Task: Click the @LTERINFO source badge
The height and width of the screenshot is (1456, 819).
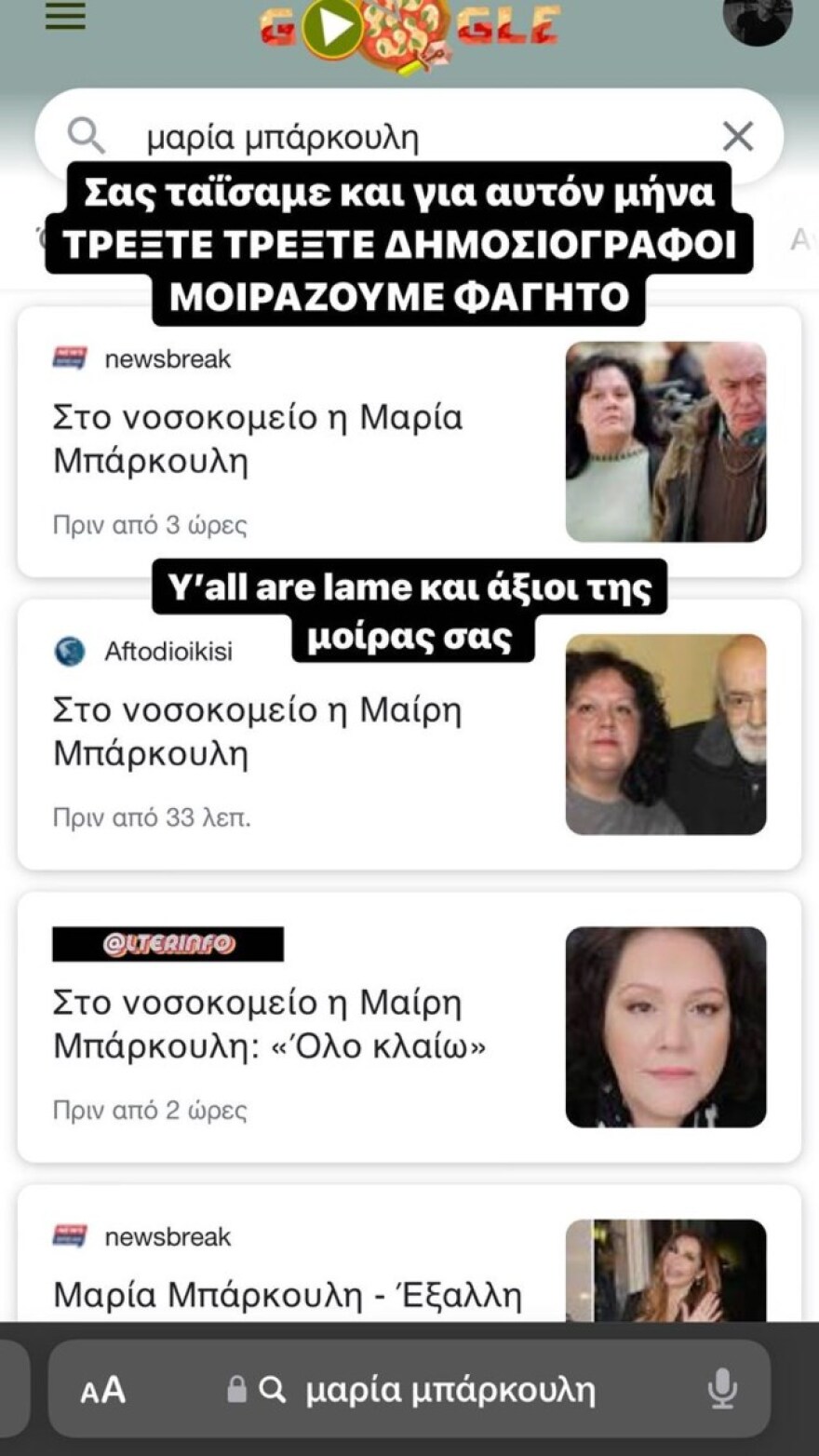Action: 166,943
